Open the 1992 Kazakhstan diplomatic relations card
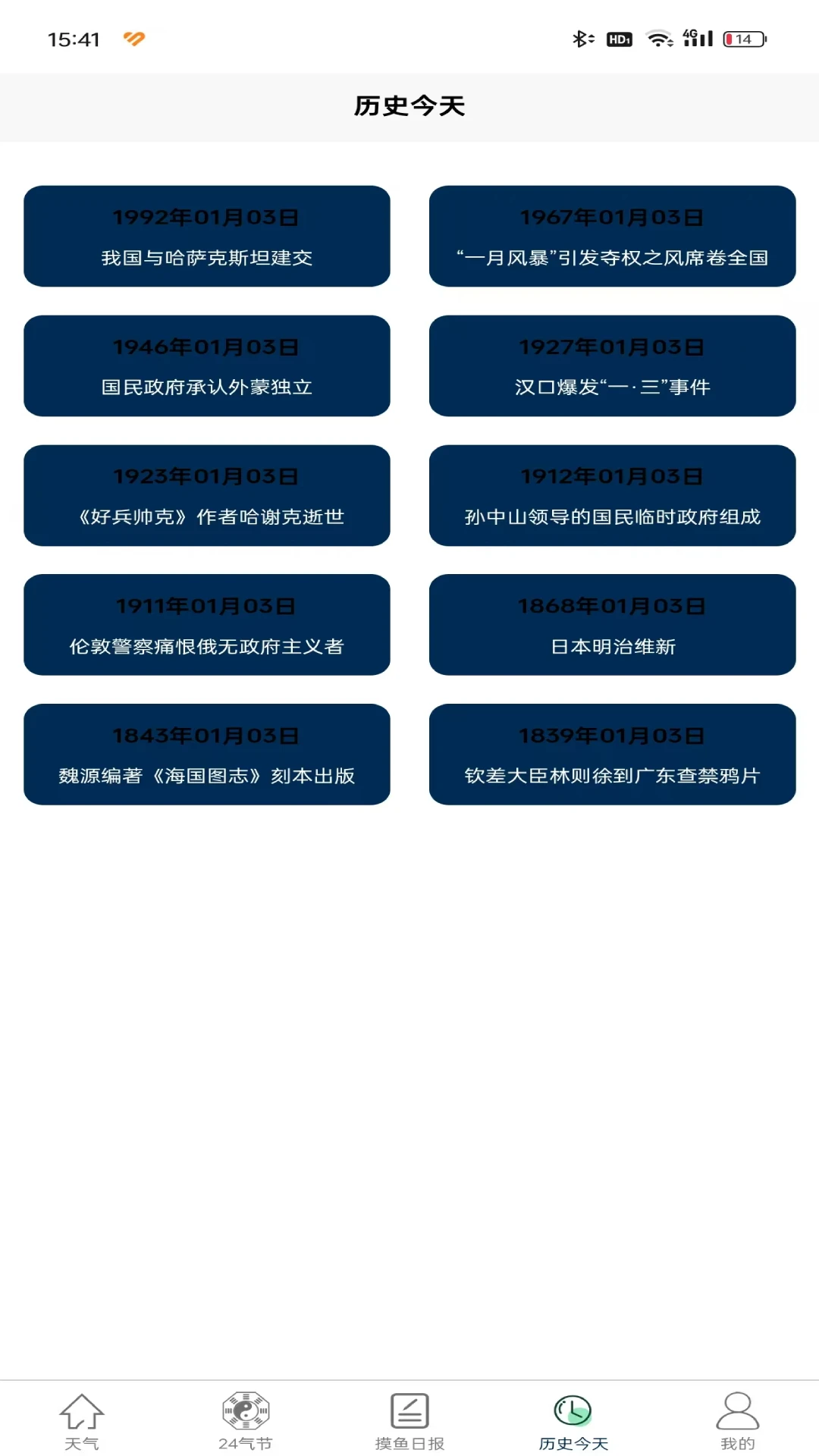Screen dimensions: 819x1456 coord(207,237)
